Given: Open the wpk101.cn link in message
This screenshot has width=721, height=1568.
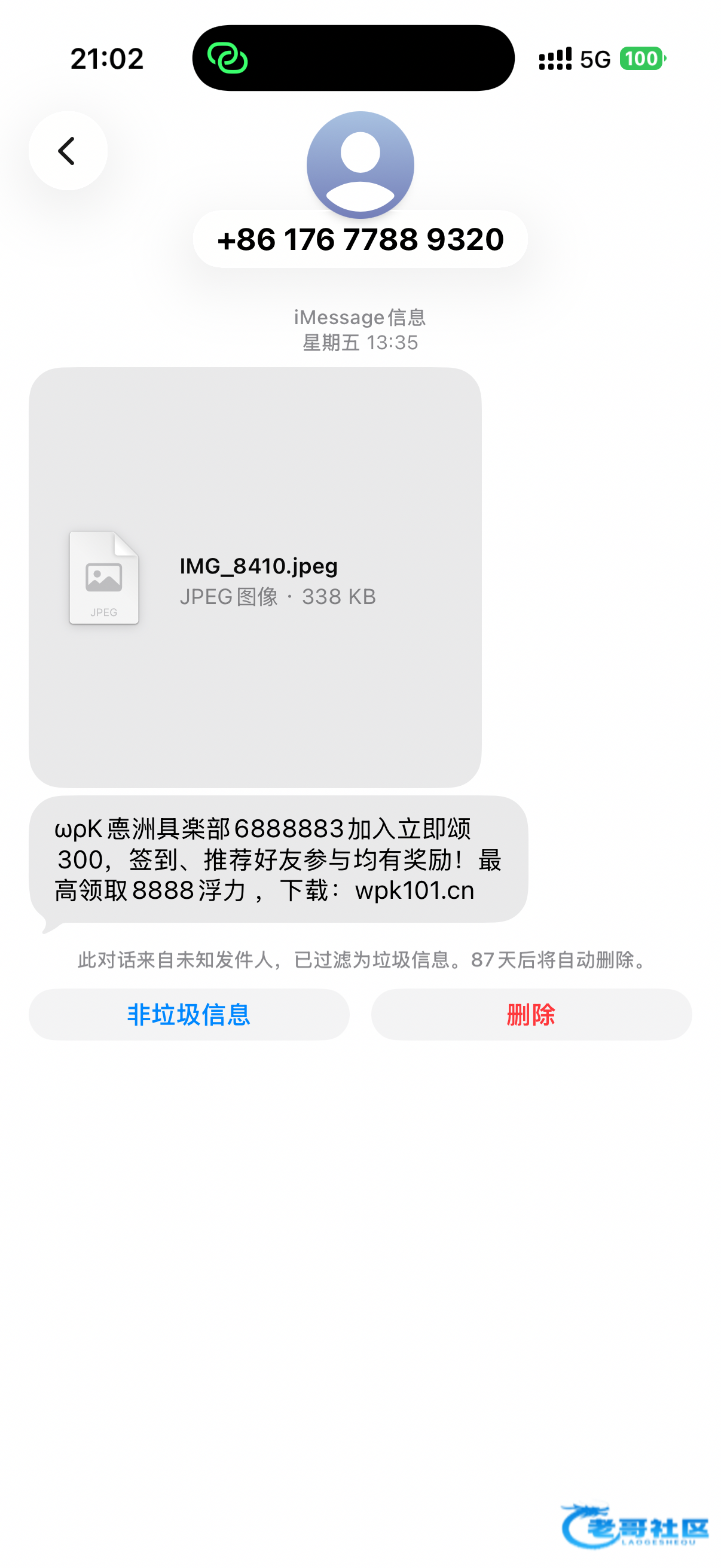Looking at the screenshot, I should tap(414, 890).
